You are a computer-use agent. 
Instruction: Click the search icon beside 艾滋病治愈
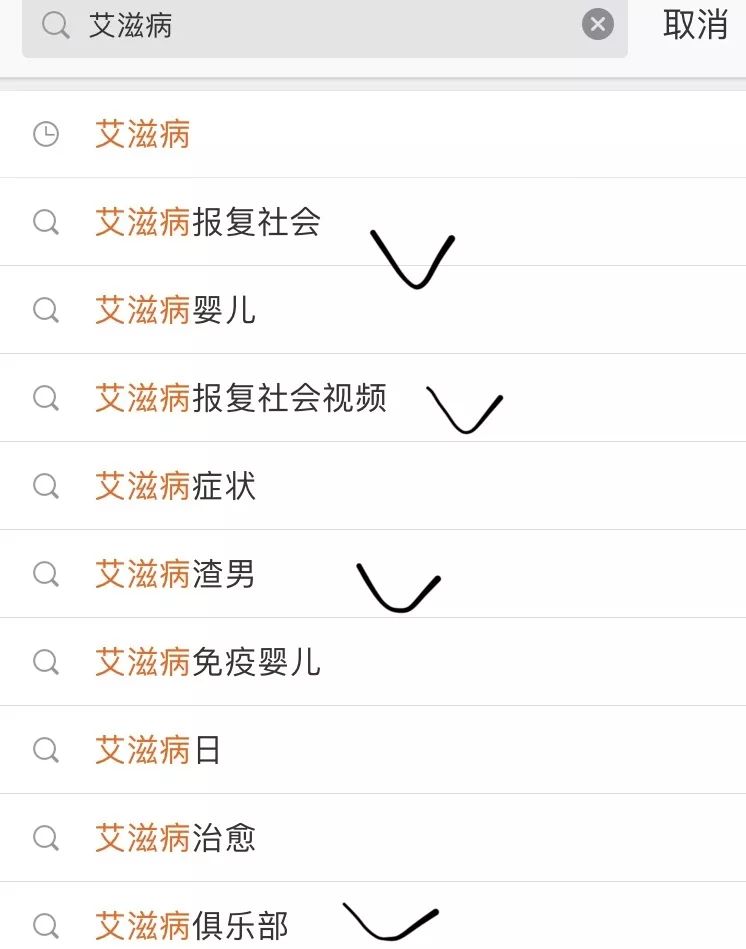pos(45,838)
